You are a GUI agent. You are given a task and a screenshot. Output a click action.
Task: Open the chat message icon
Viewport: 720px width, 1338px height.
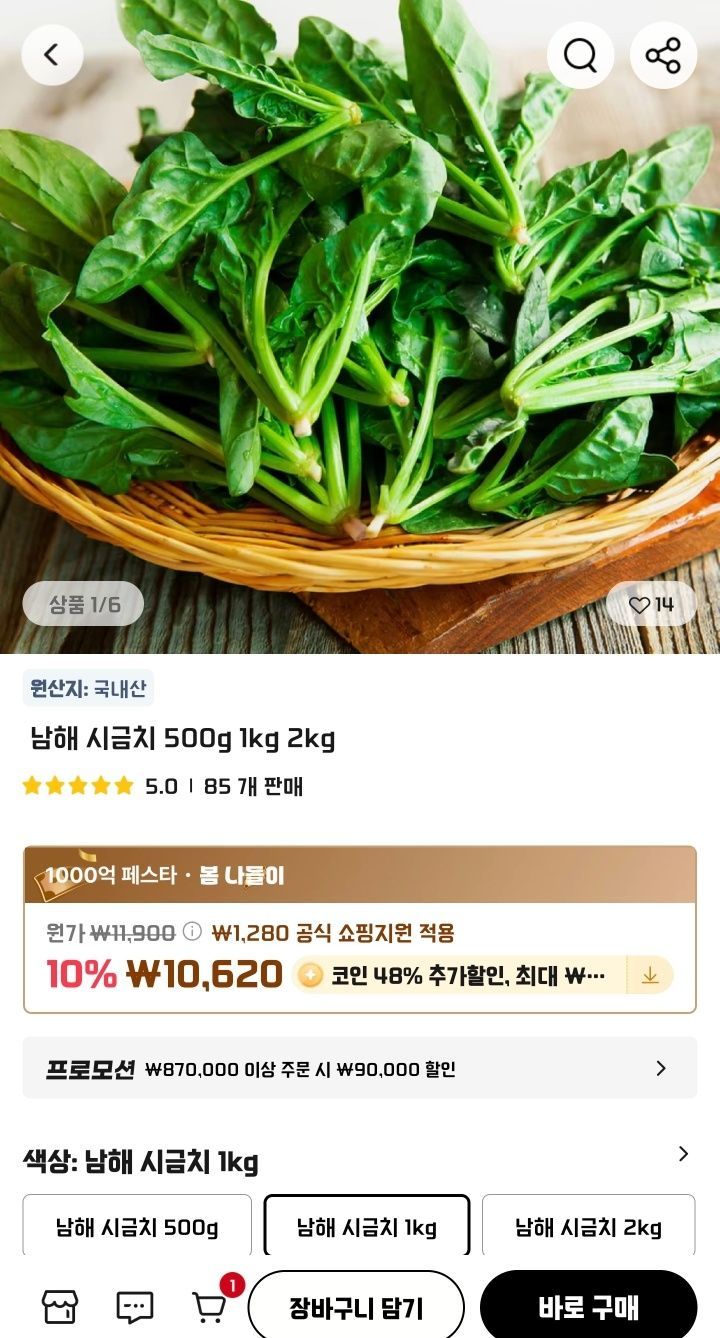click(133, 1305)
